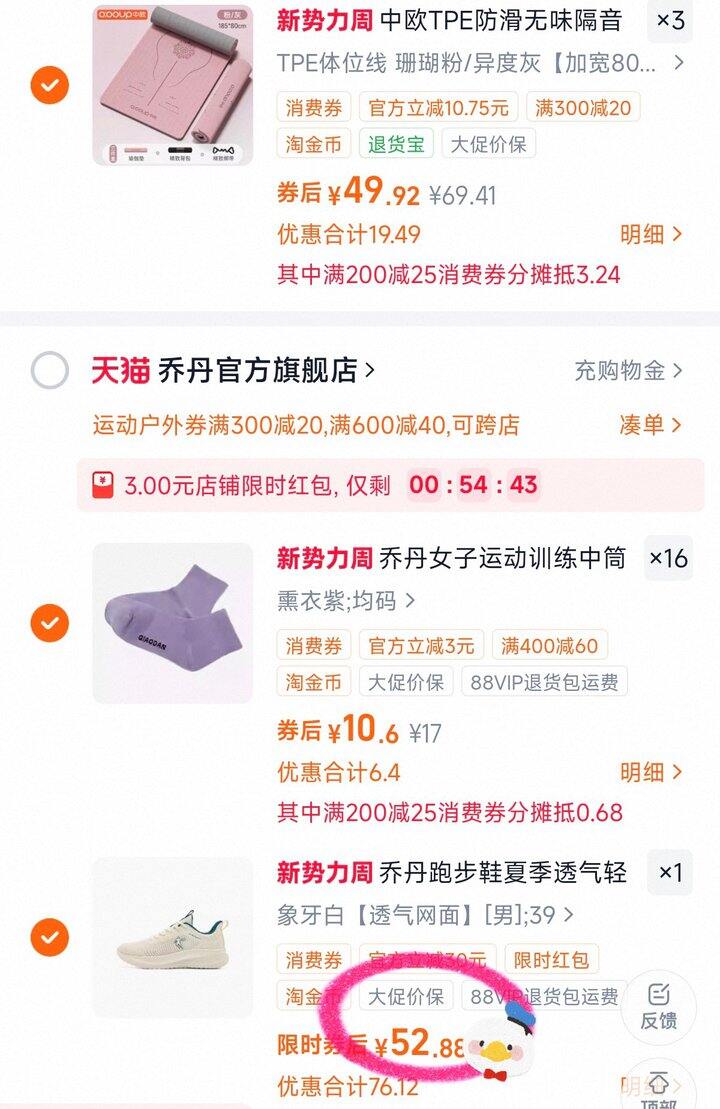Edit the socks quantity ×16
The height and width of the screenshot is (1109, 720).
[669, 558]
